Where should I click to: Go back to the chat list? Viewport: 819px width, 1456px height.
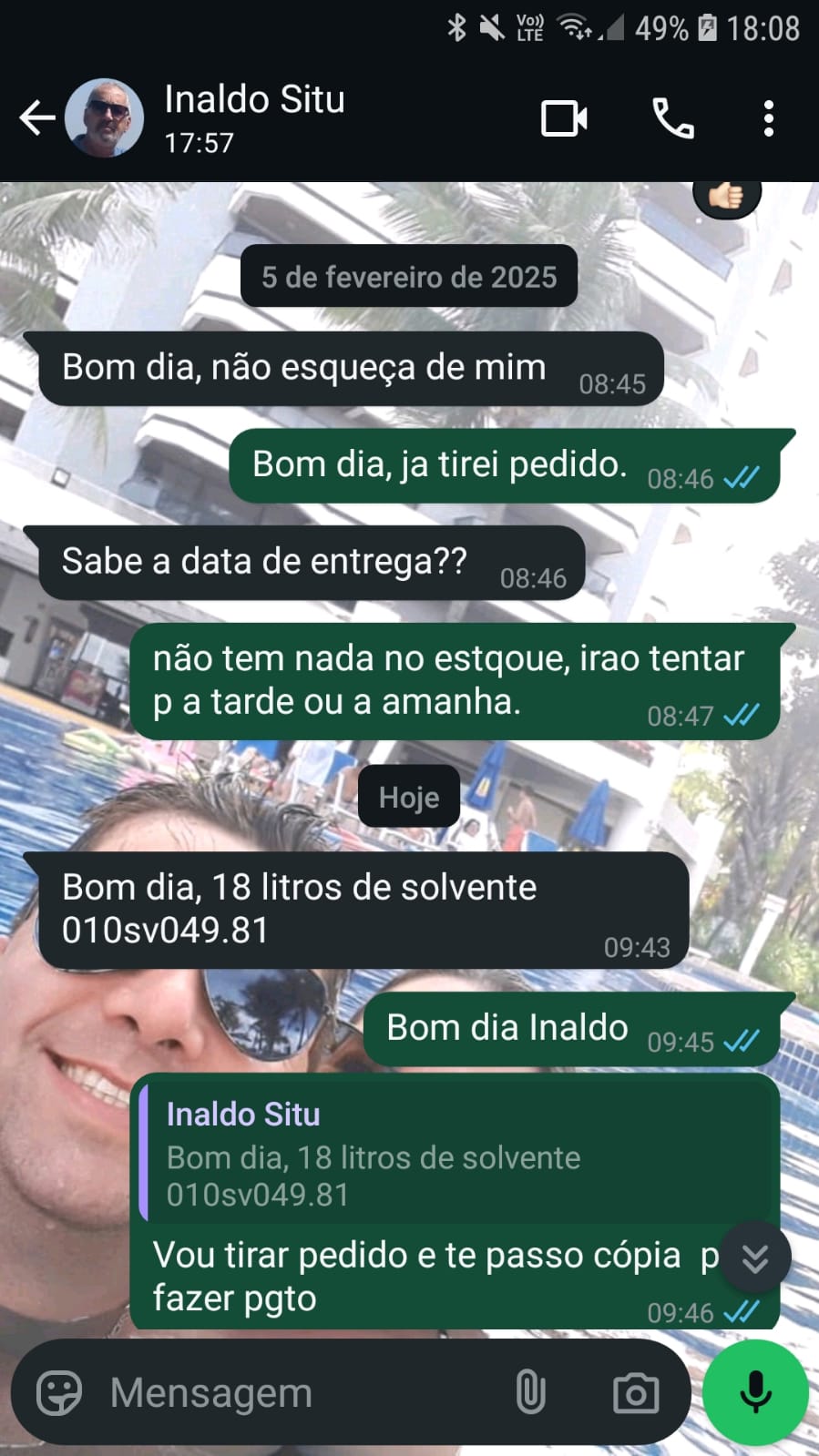pos(37,118)
